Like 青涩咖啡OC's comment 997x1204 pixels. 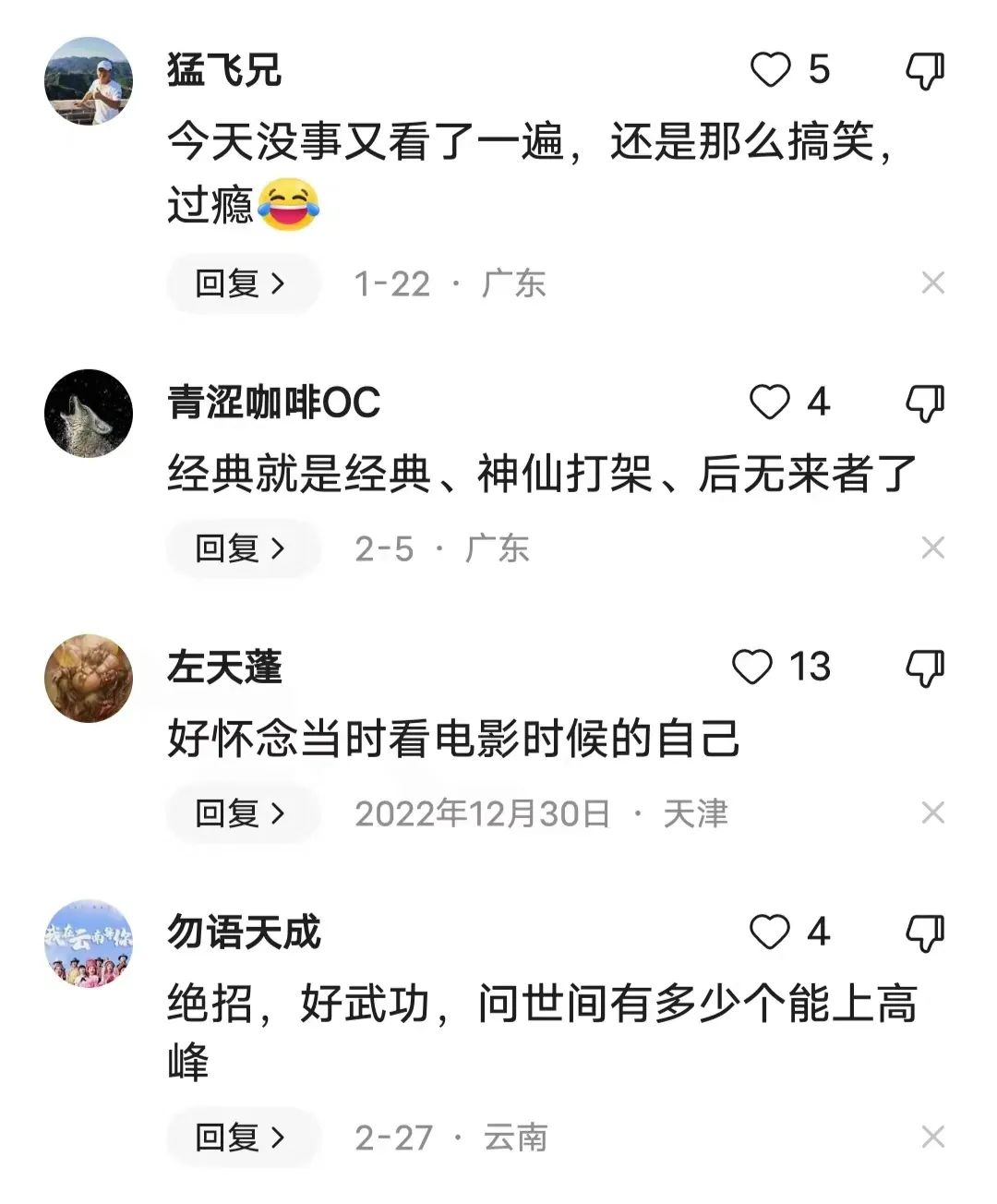(769, 403)
